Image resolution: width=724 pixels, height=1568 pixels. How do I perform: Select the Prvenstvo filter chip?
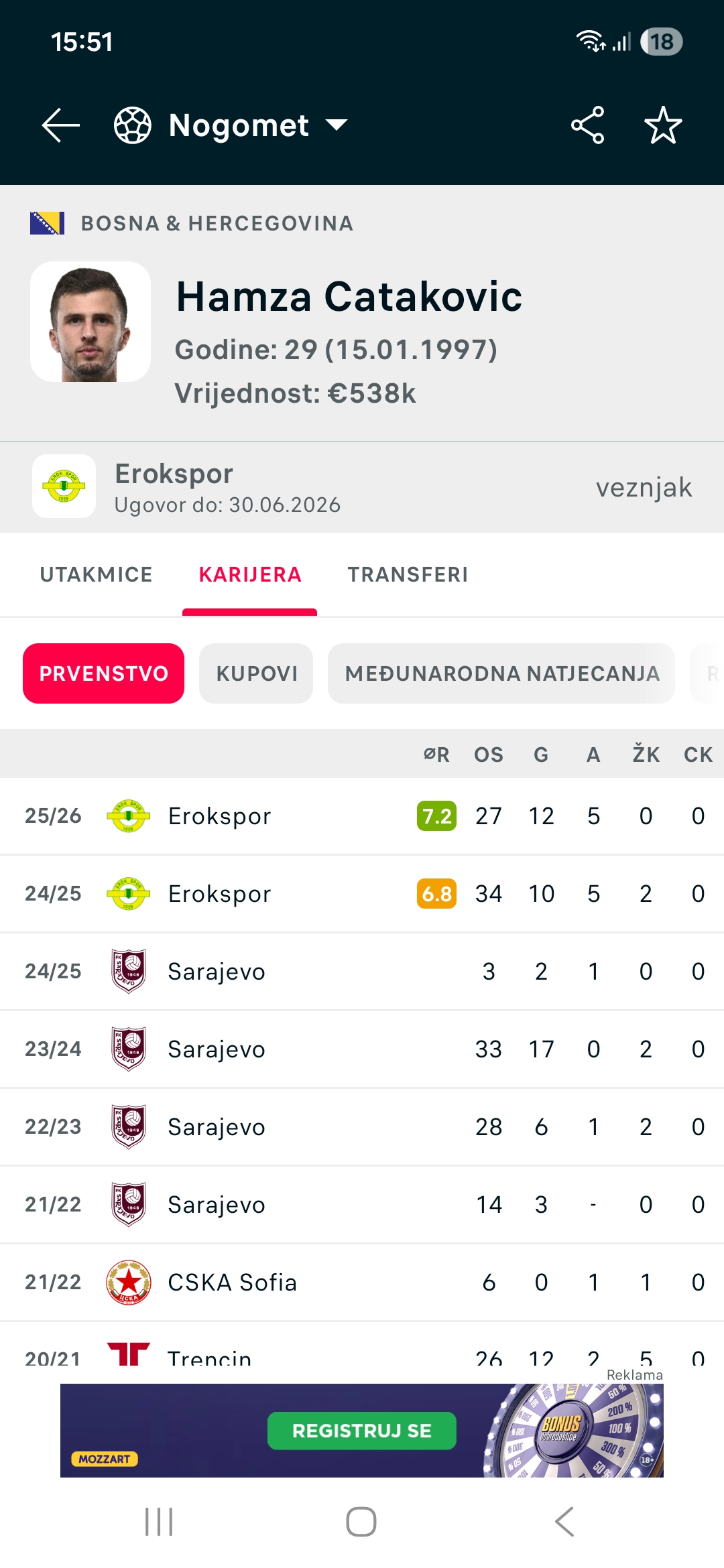pos(104,673)
